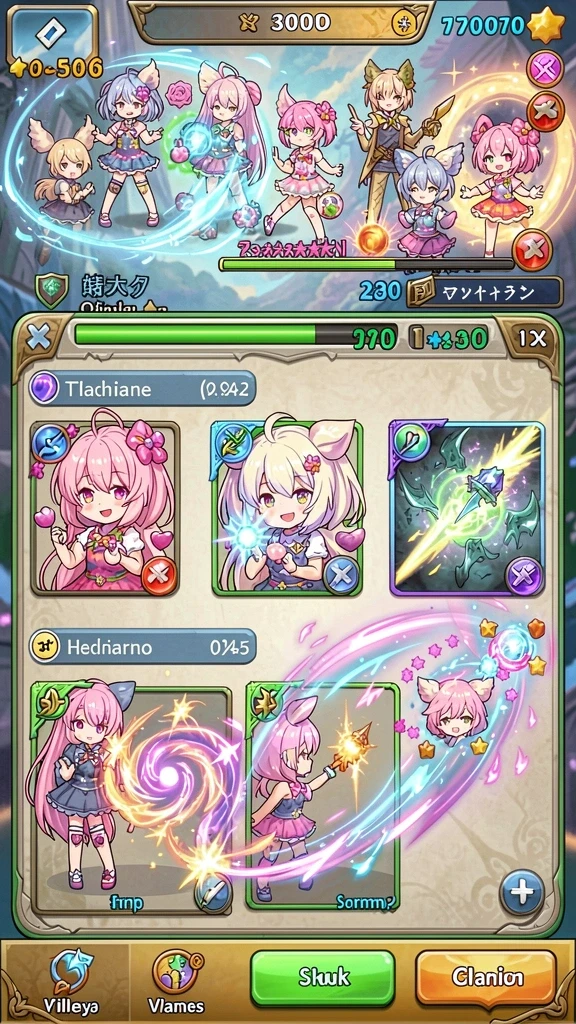Select the Sornm character card
Image resolution: width=576 pixels, height=1024 pixels.
pyautogui.click(x=323, y=797)
